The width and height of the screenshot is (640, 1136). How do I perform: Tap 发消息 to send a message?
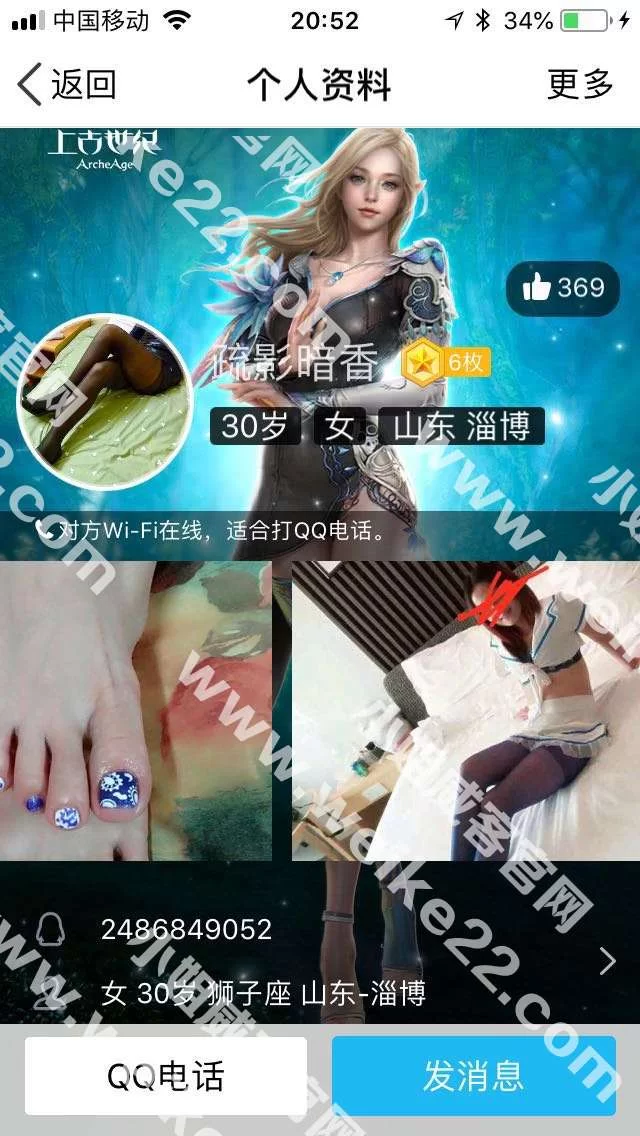(473, 1076)
